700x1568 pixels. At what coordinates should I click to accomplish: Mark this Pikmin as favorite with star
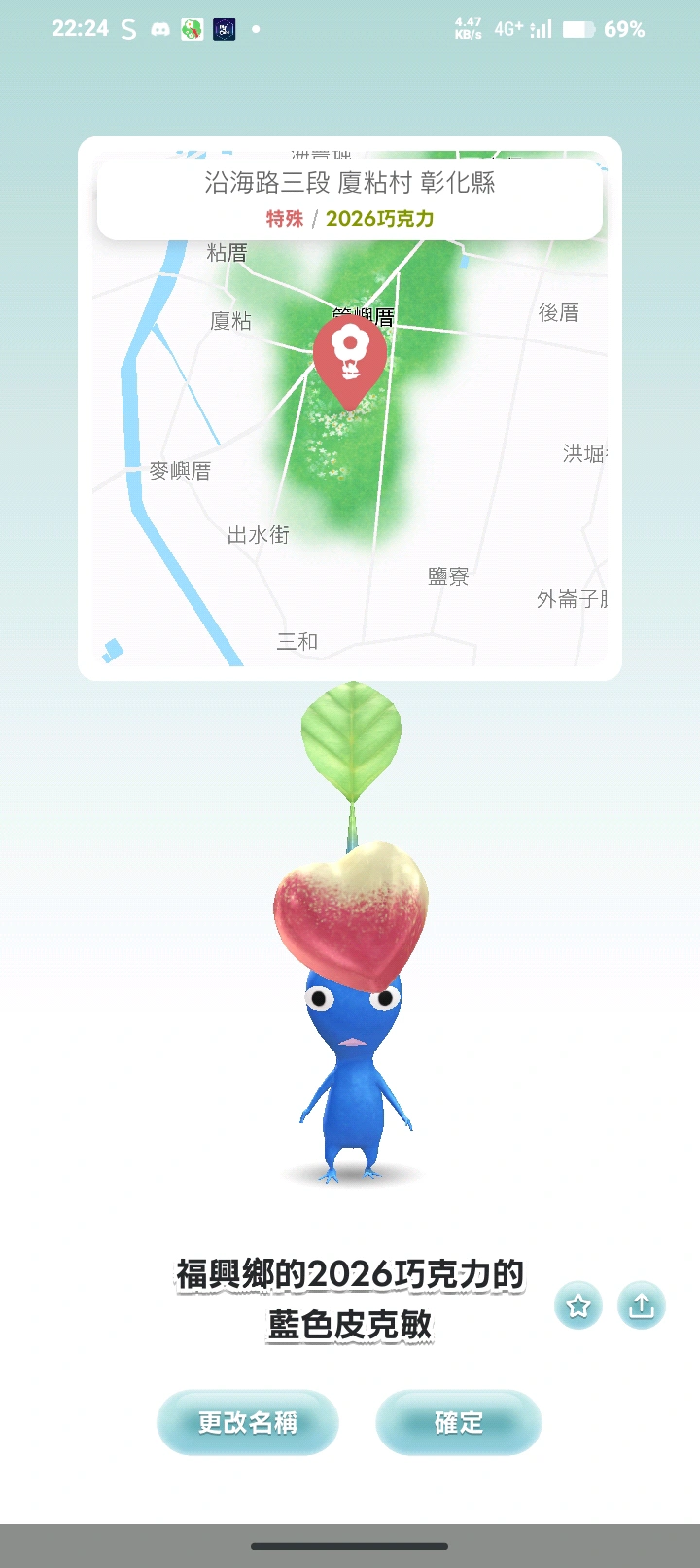coord(578,1304)
